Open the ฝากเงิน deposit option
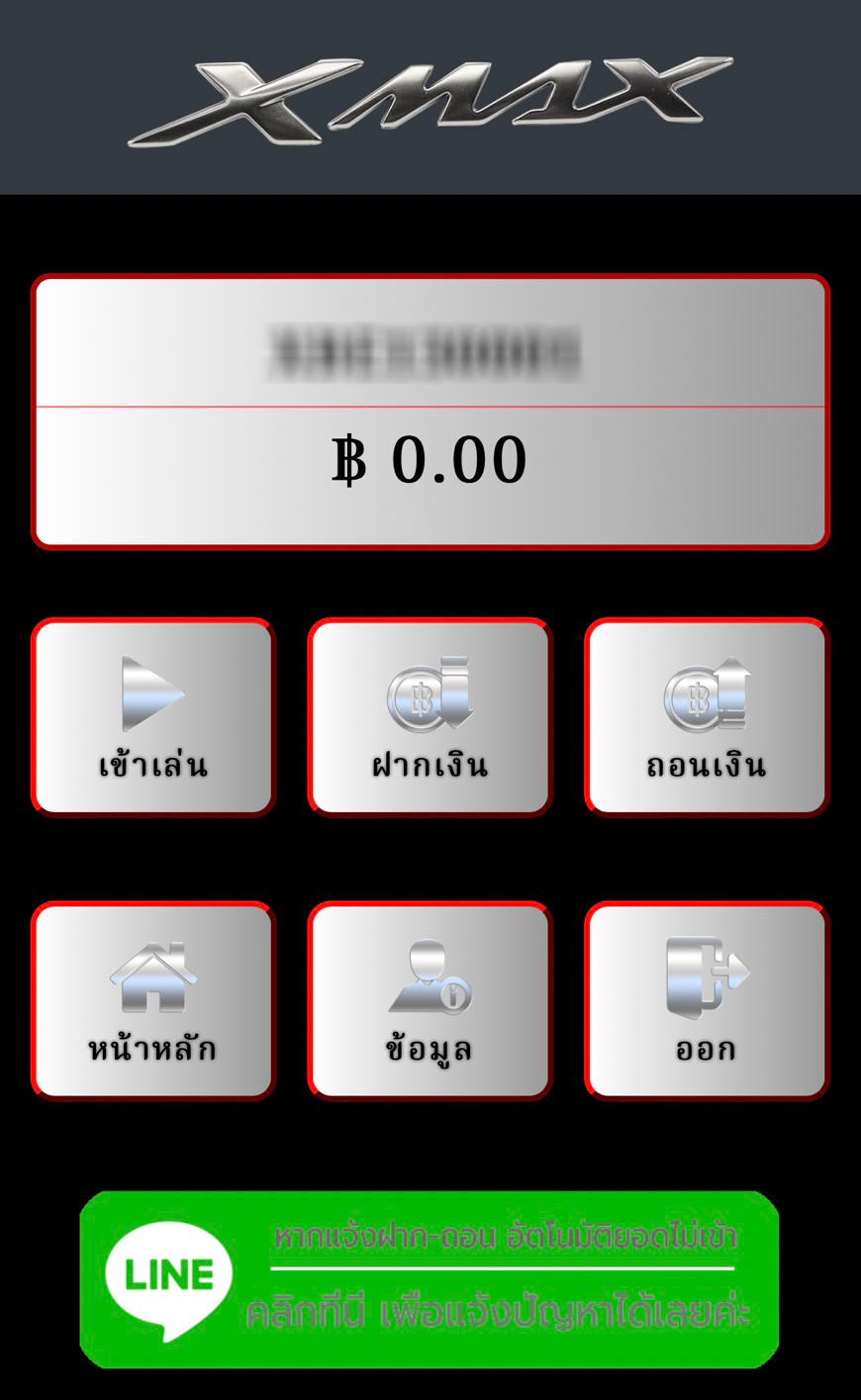This screenshot has height=1400, width=861. [x=430, y=717]
